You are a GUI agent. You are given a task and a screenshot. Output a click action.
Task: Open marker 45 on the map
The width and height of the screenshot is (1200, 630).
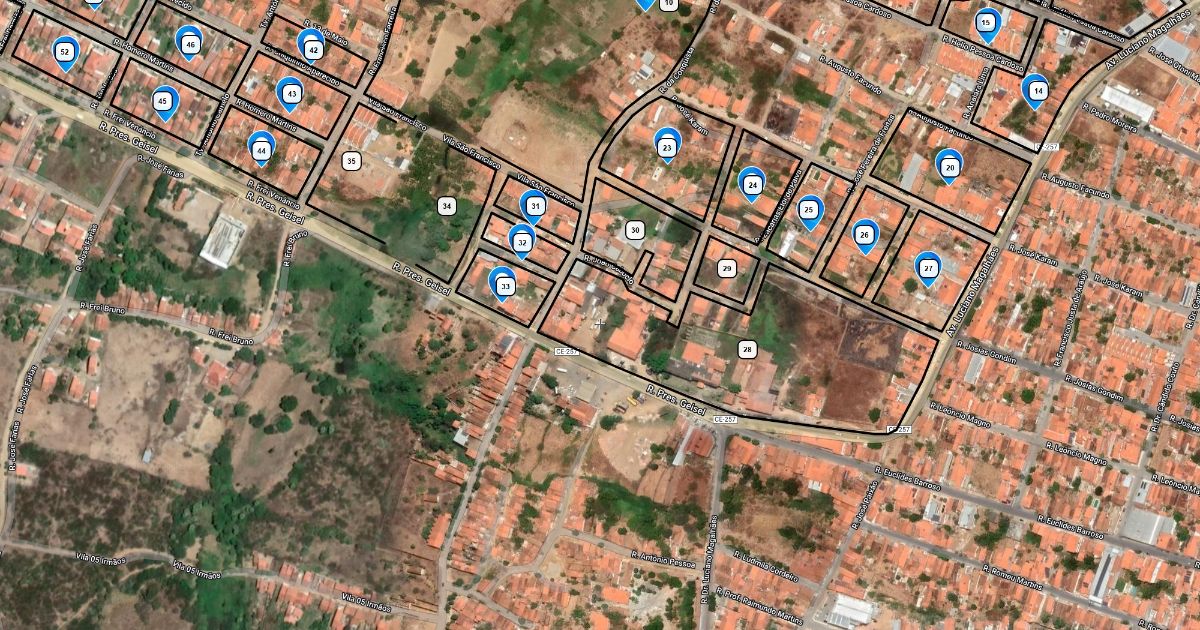click(164, 102)
